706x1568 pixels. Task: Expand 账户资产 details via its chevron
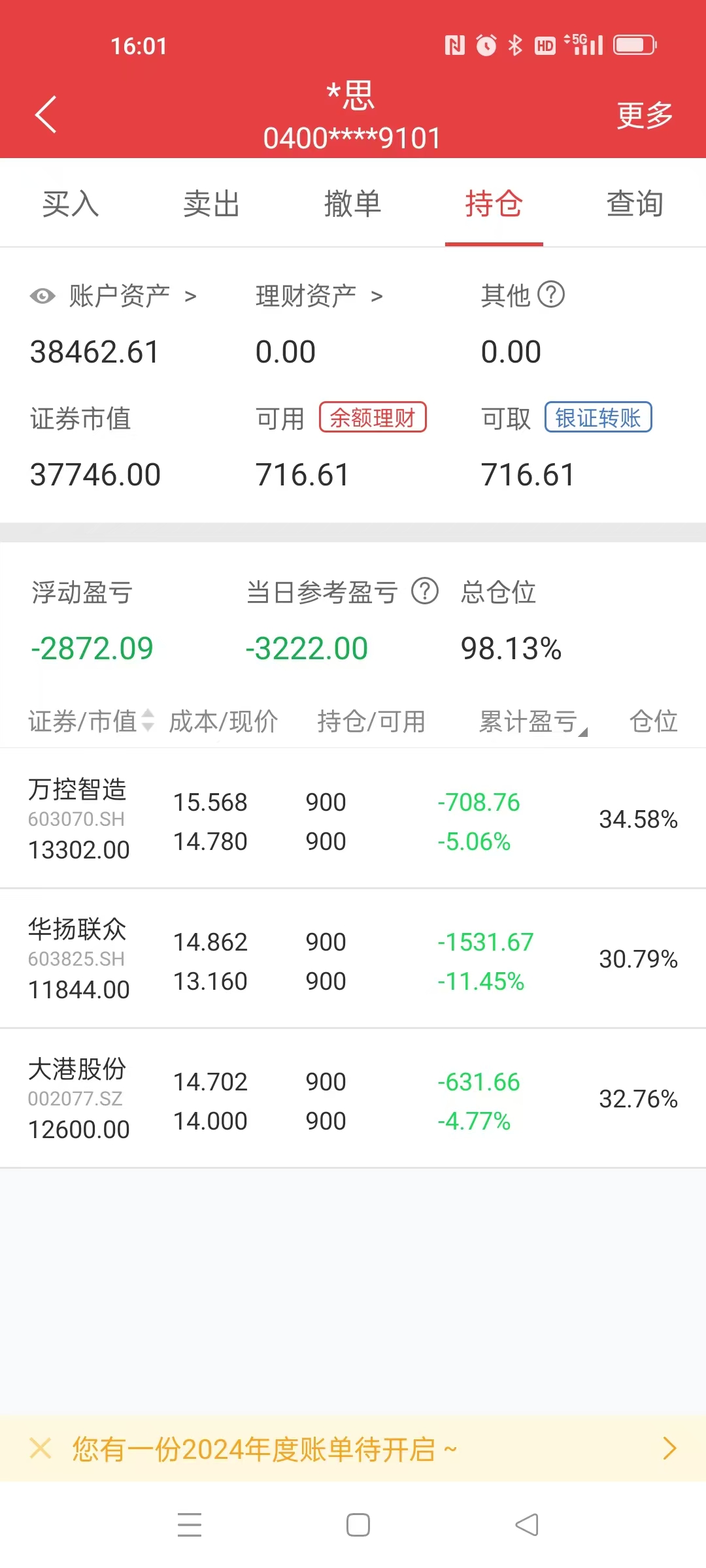[x=191, y=295]
